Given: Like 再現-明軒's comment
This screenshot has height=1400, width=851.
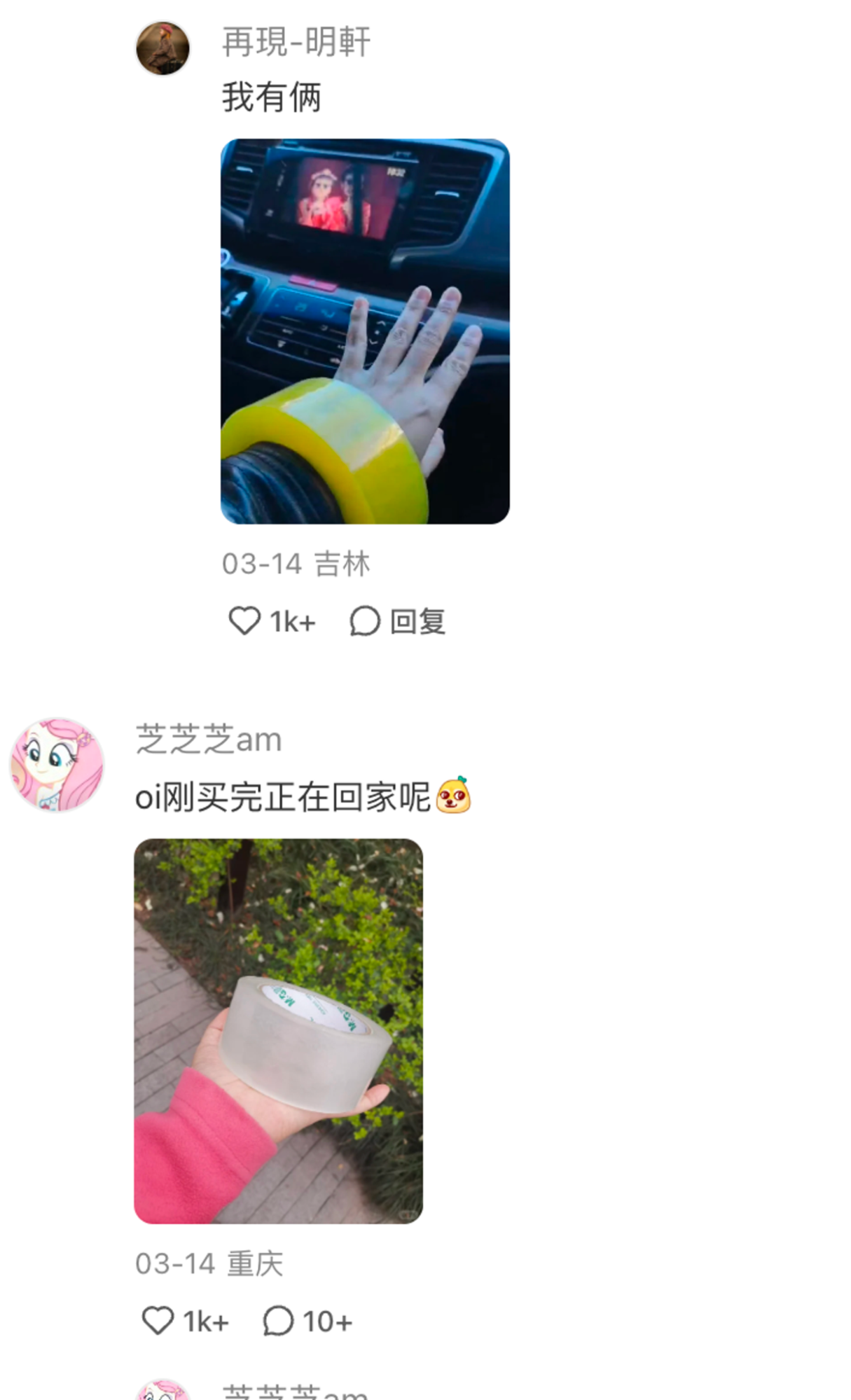Looking at the screenshot, I should click(245, 621).
